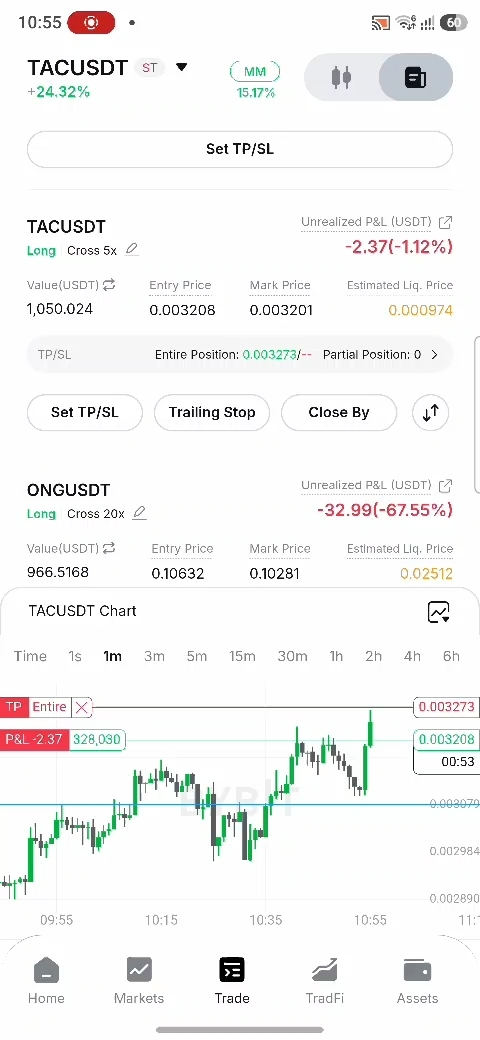Open Trailing Stop for TACUSDT
480x1040 pixels.
pyautogui.click(x=212, y=413)
